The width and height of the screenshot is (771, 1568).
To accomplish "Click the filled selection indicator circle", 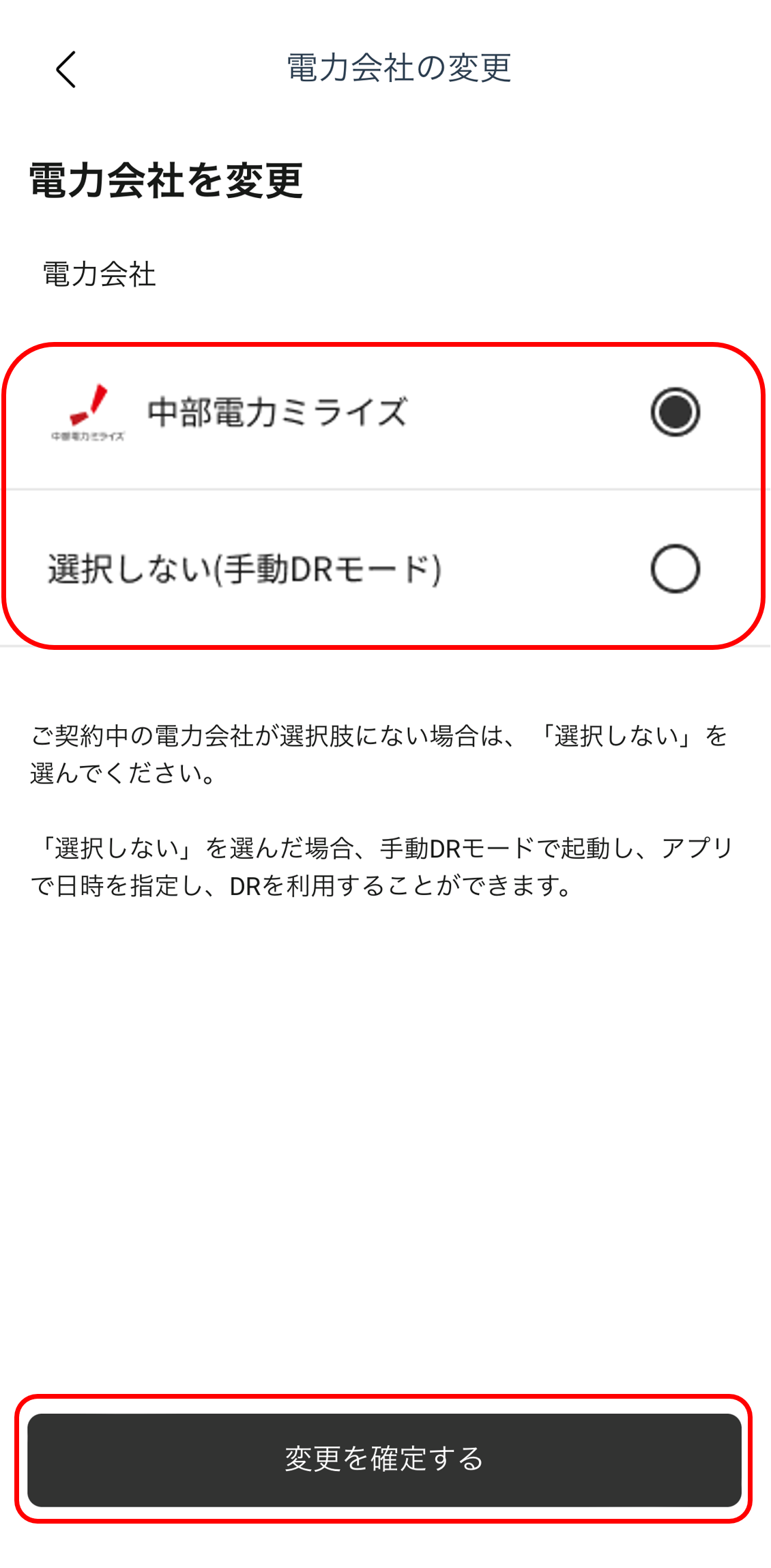I will pyautogui.click(x=674, y=412).
